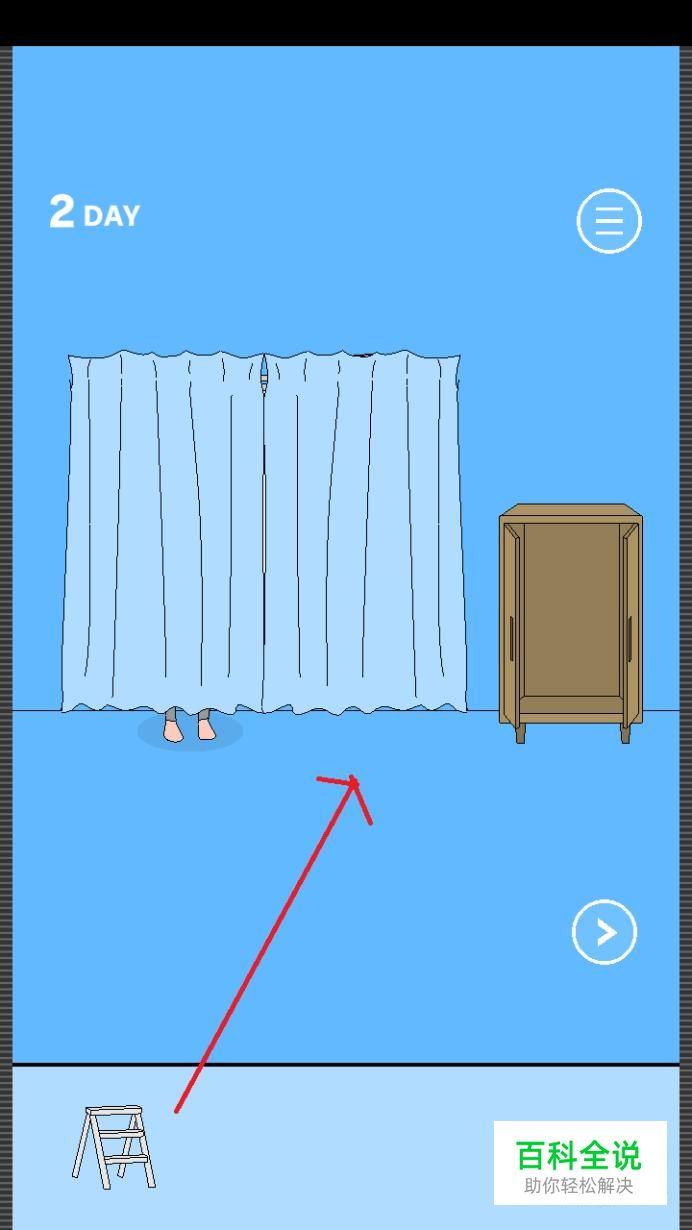692x1230 pixels.
Task: Select the stepladder in the inventory
Action: click(x=113, y=1146)
